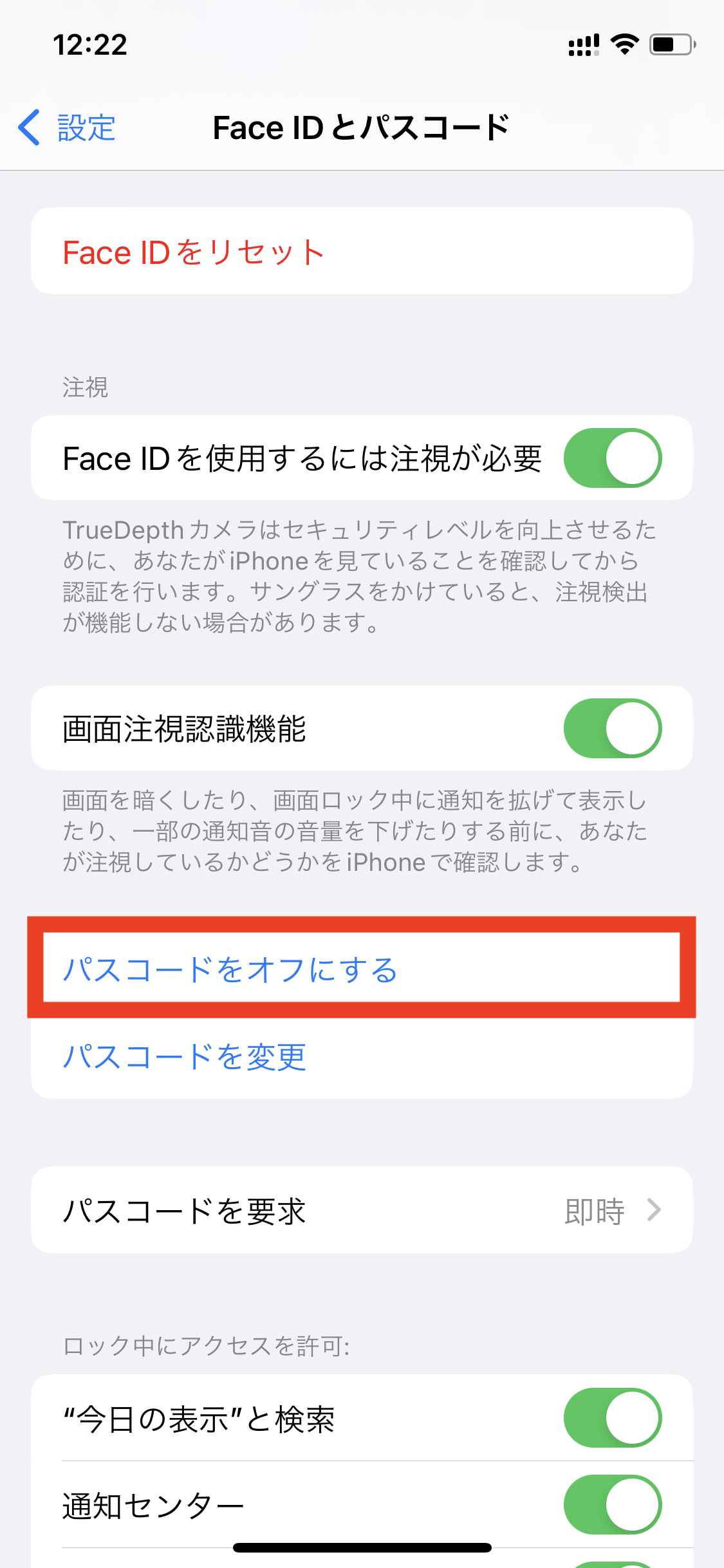Open パスコードを要求 setting
The width and height of the screenshot is (724, 1568).
point(362,1211)
